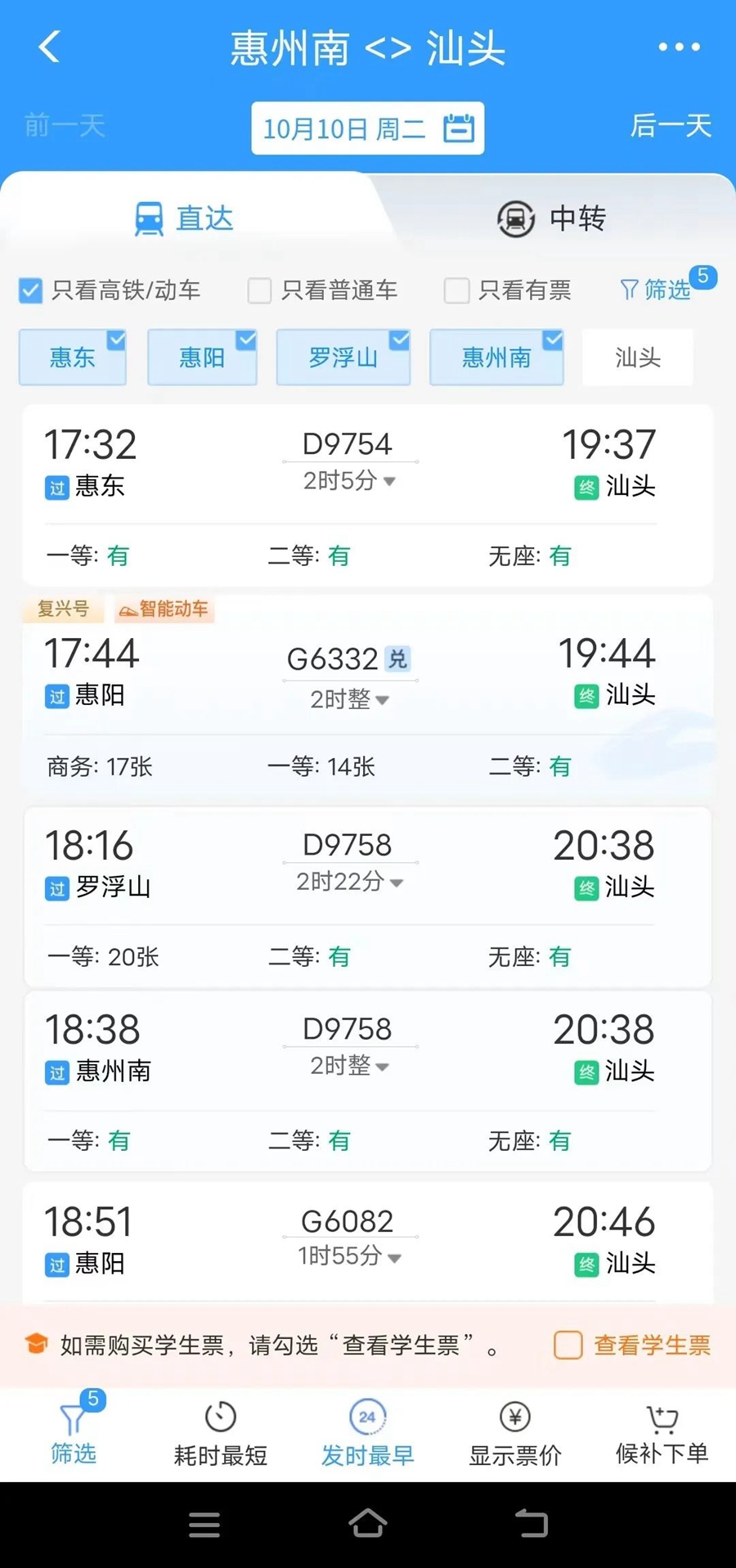736x1568 pixels.
Task: Deselect the 惠东 station chip
Action: click(72, 357)
